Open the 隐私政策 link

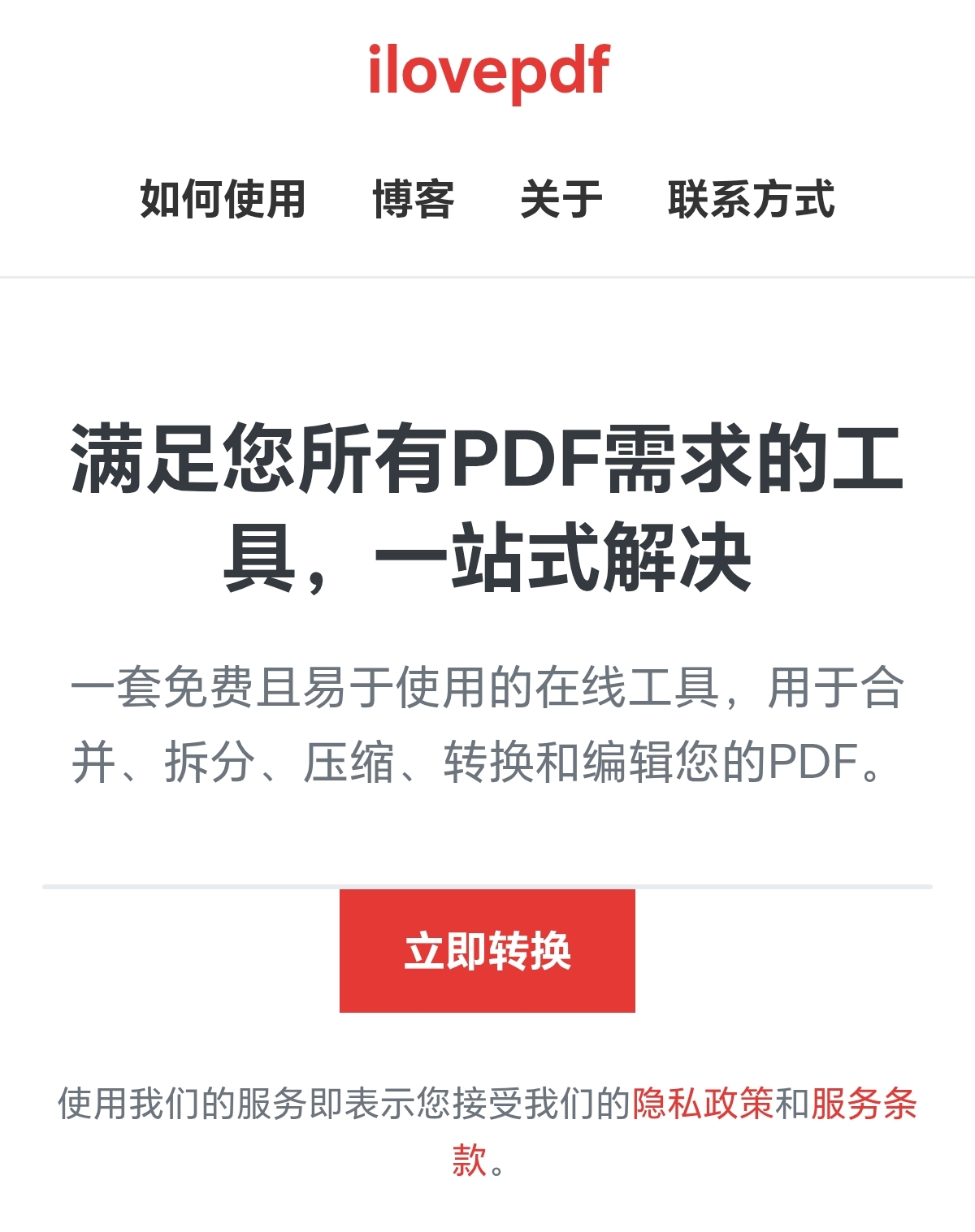[x=703, y=1104]
